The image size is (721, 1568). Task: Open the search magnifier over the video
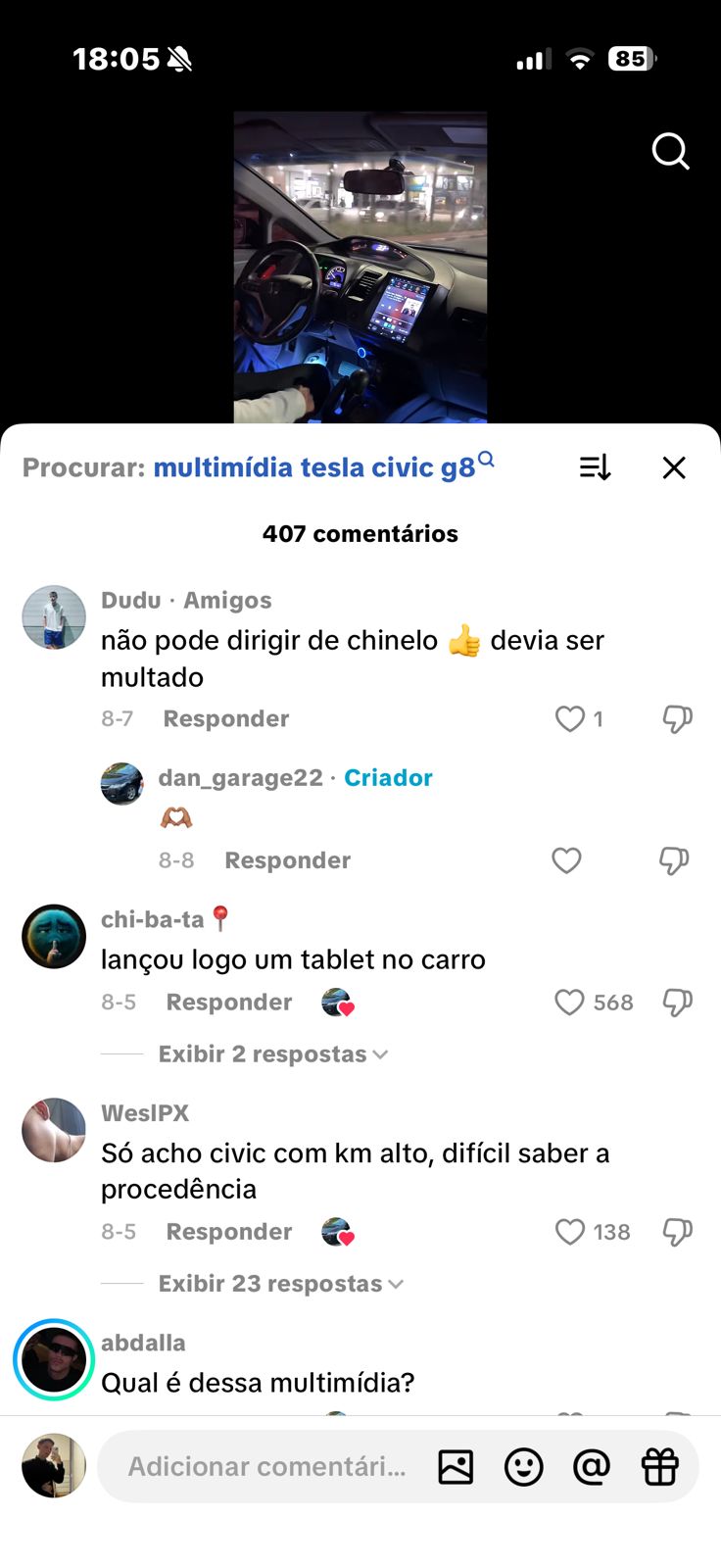tap(670, 152)
